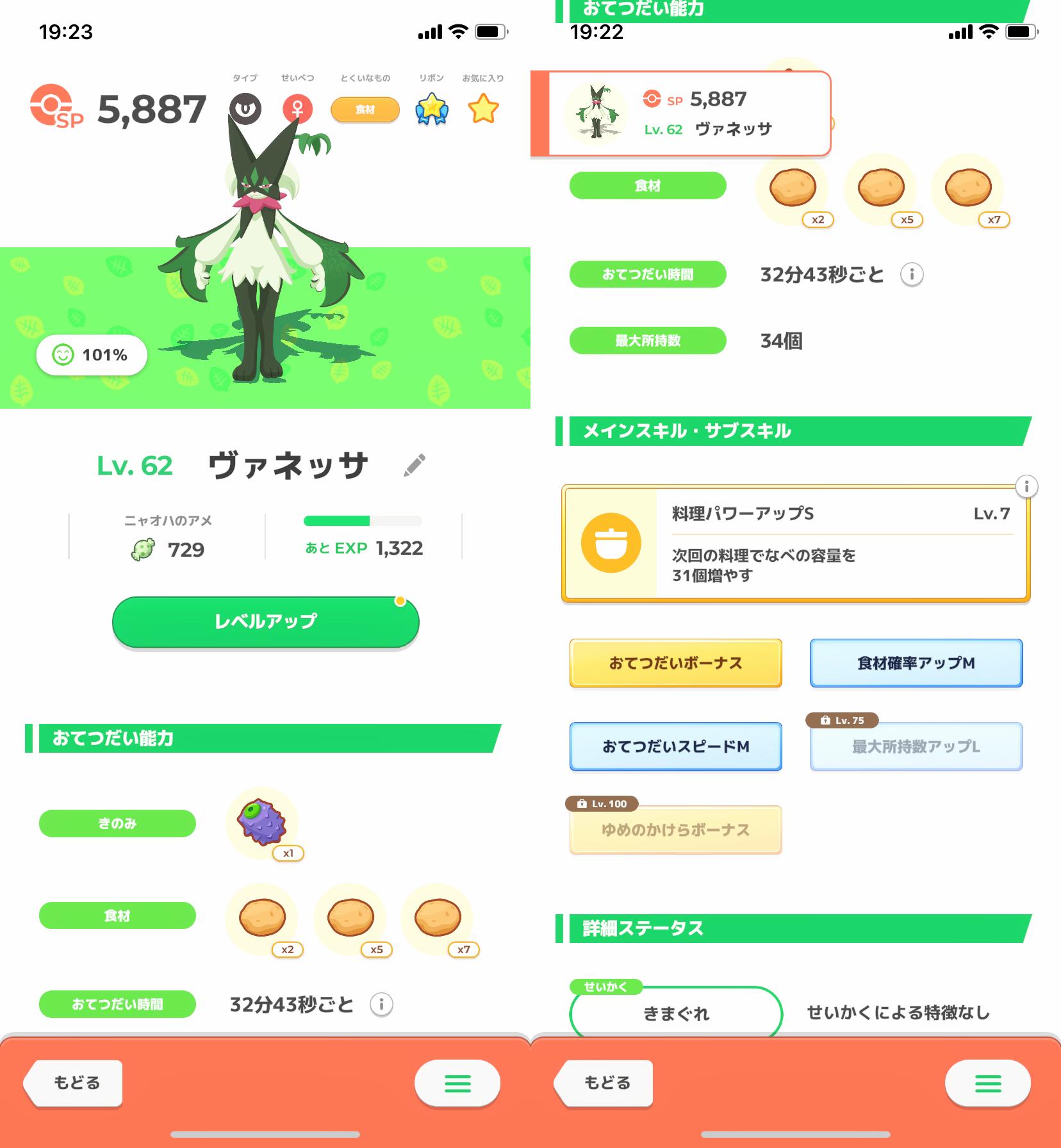1061x1148 pixels.
Task: Check the locked ゆめのかけらボーナス sub skill
Action: point(675,830)
